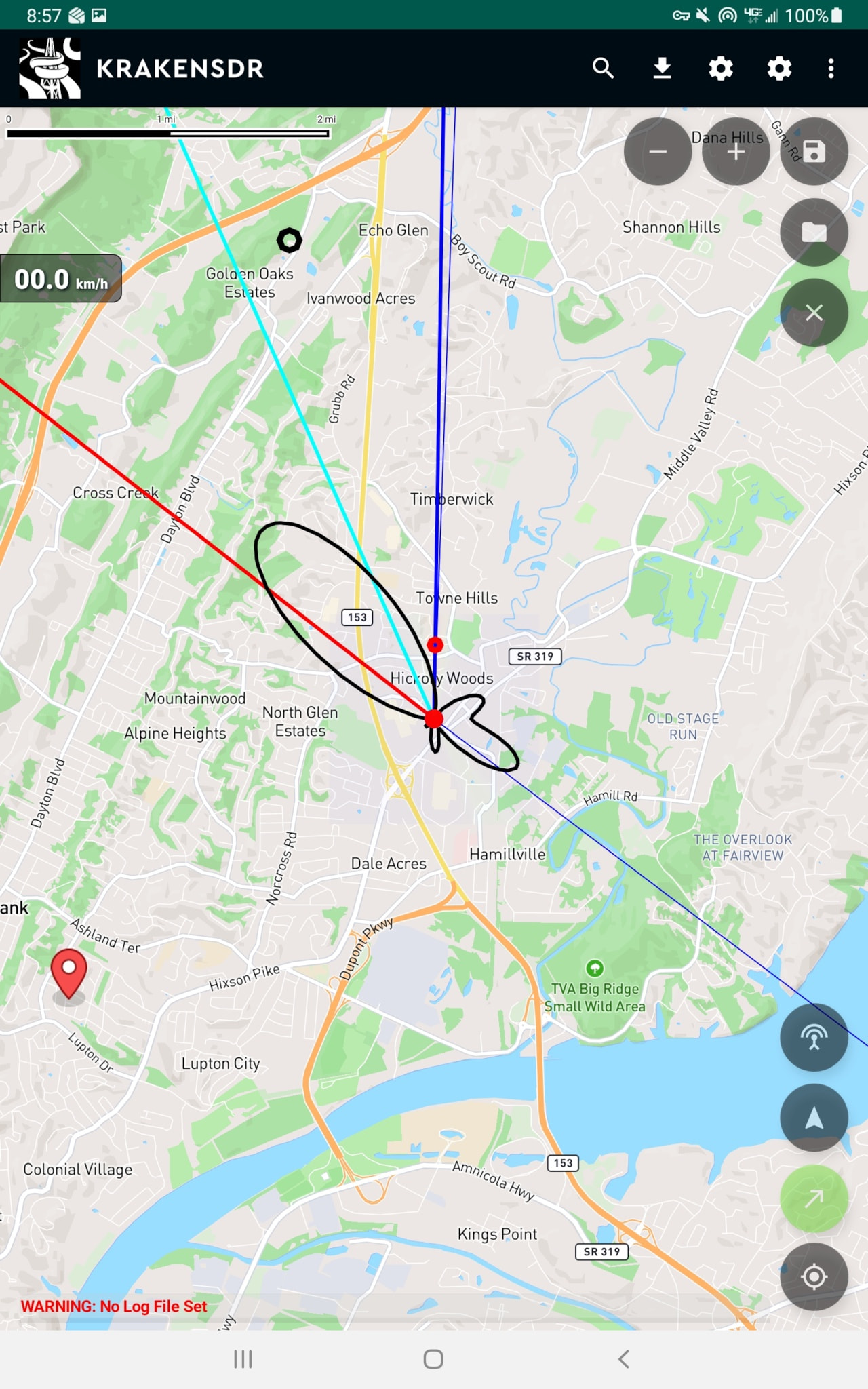
Task: Open the second settings gear icon
Action: point(779,69)
